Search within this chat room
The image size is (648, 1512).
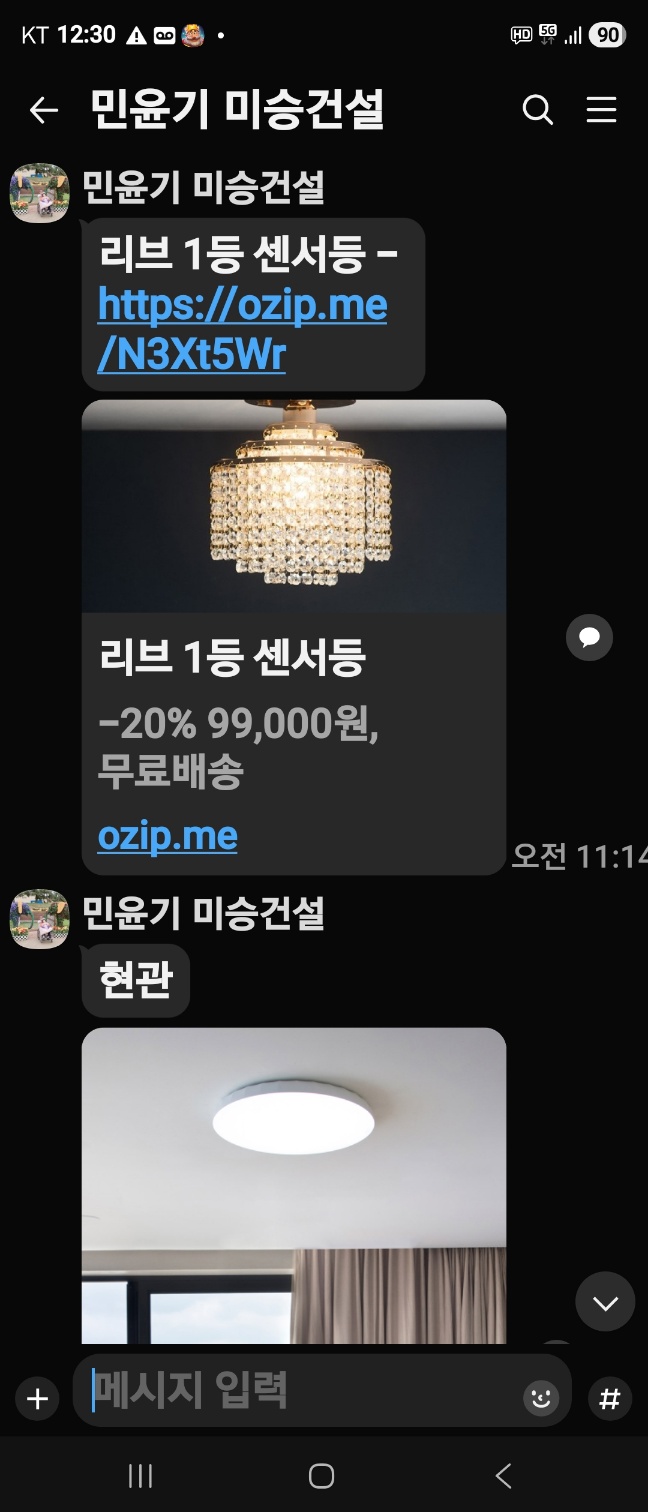point(537,110)
